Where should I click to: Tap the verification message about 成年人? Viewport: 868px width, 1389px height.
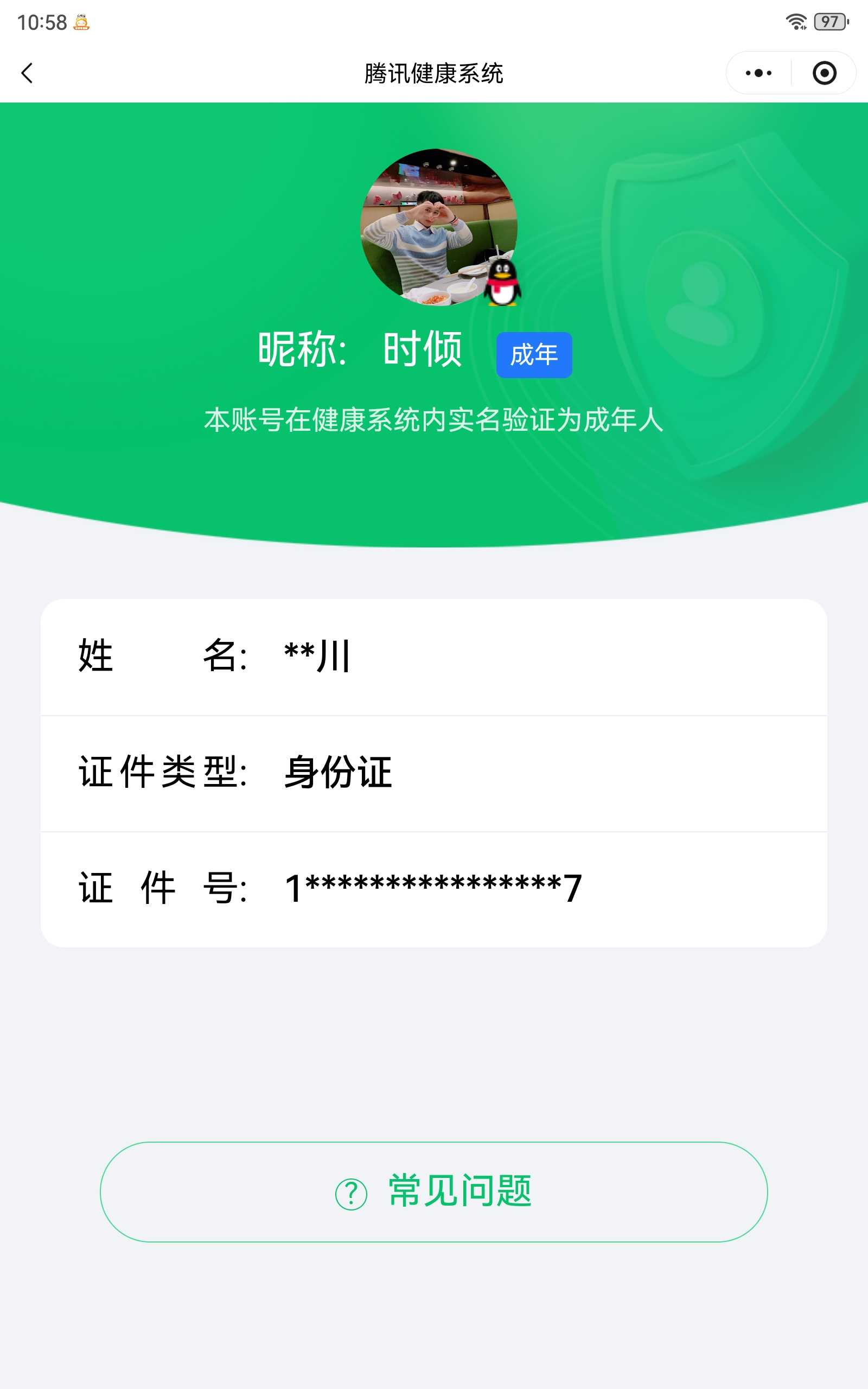[435, 420]
